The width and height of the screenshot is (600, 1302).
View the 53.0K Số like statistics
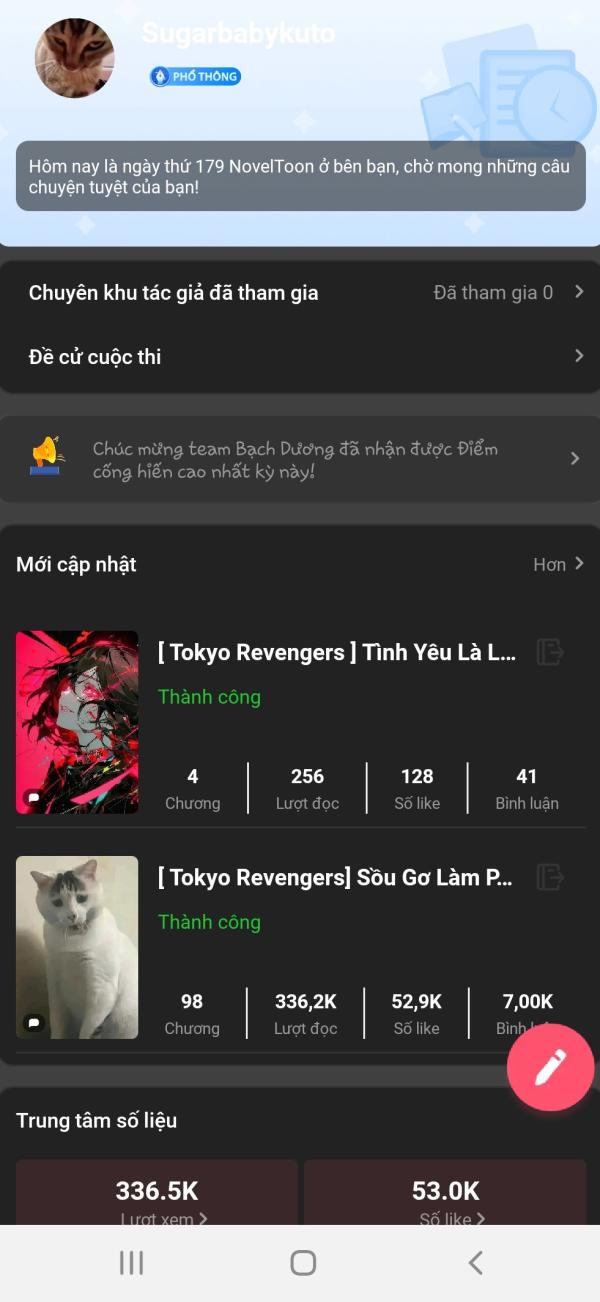click(445, 1197)
